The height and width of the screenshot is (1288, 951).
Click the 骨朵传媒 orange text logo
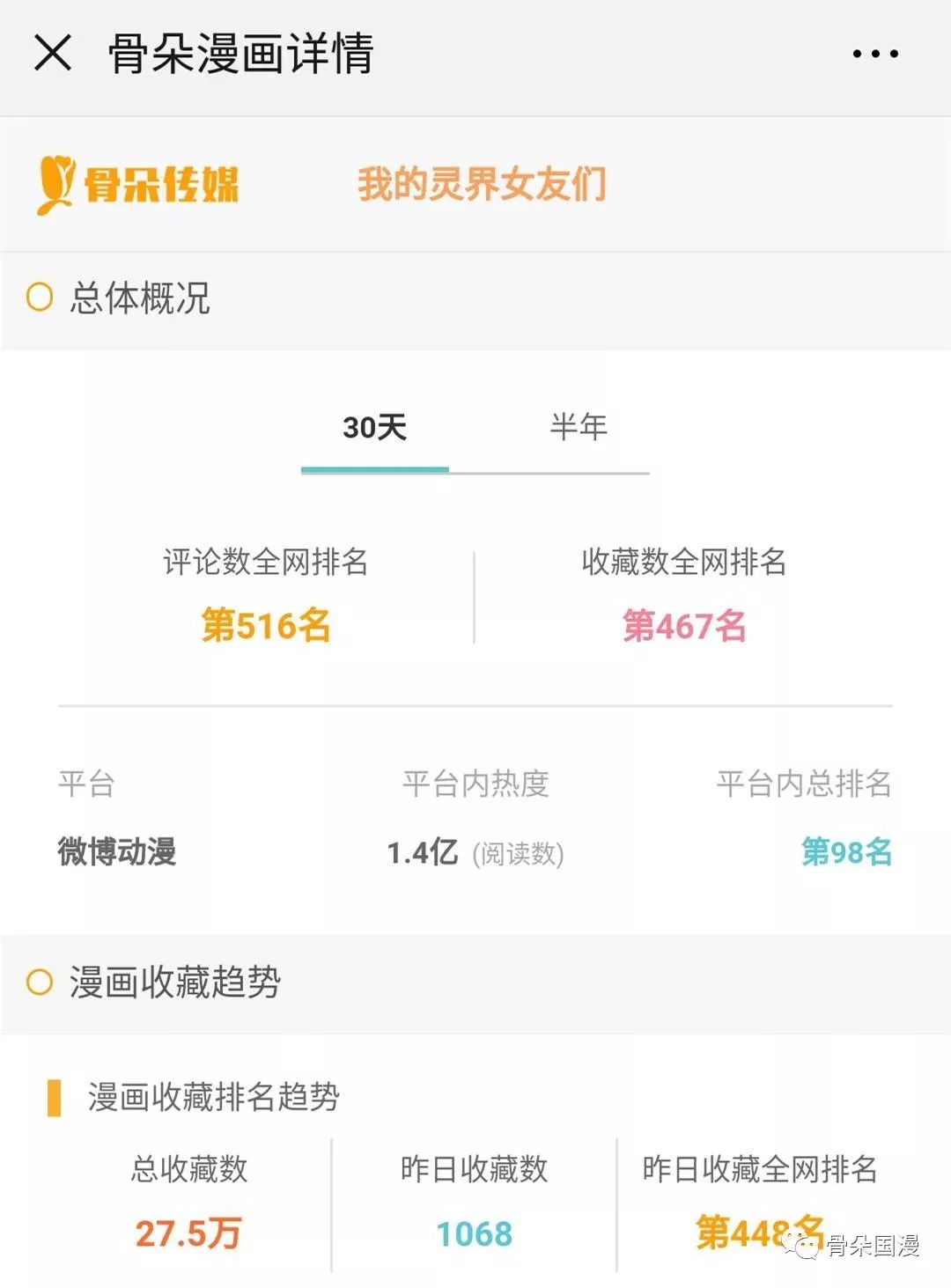(166, 185)
